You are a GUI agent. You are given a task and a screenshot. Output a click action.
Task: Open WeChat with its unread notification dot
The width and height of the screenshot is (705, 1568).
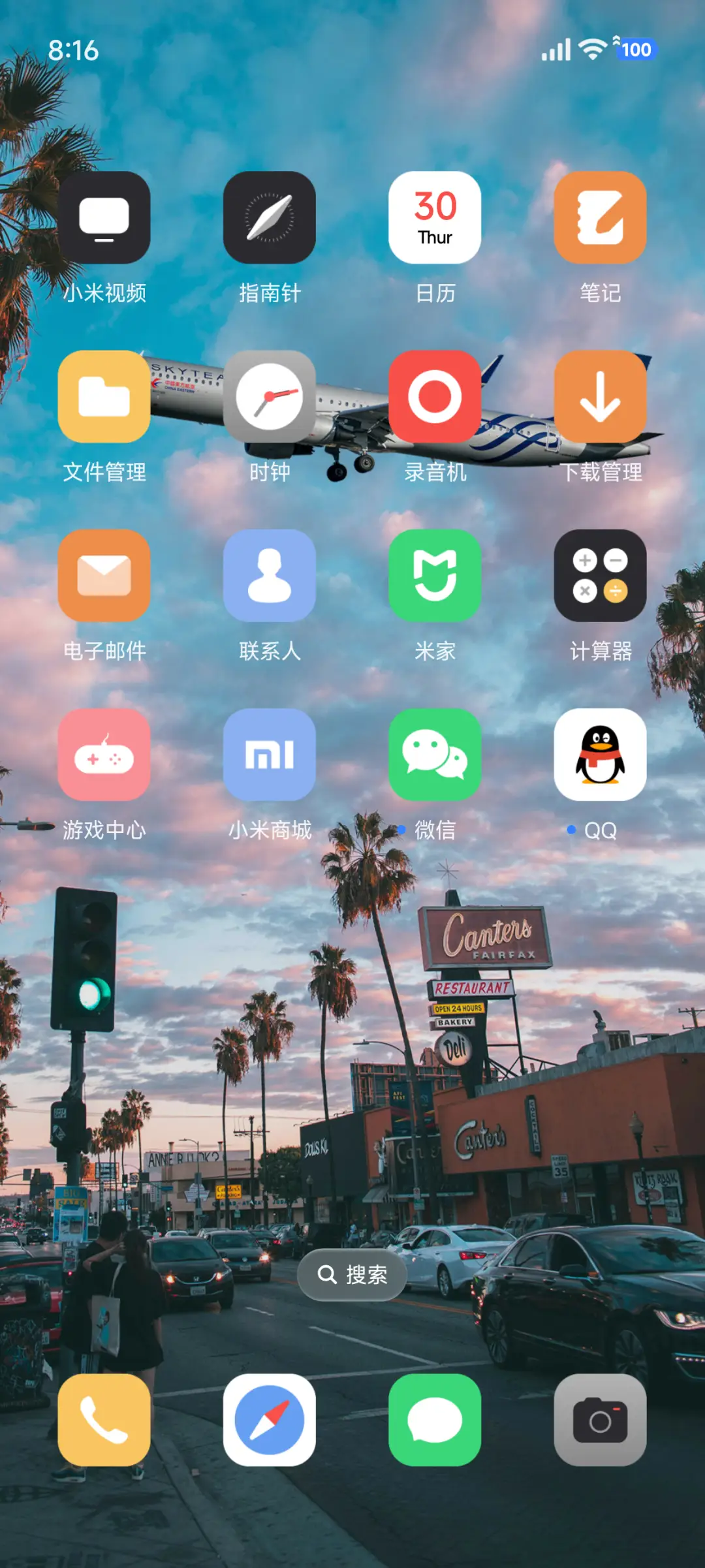click(435, 755)
